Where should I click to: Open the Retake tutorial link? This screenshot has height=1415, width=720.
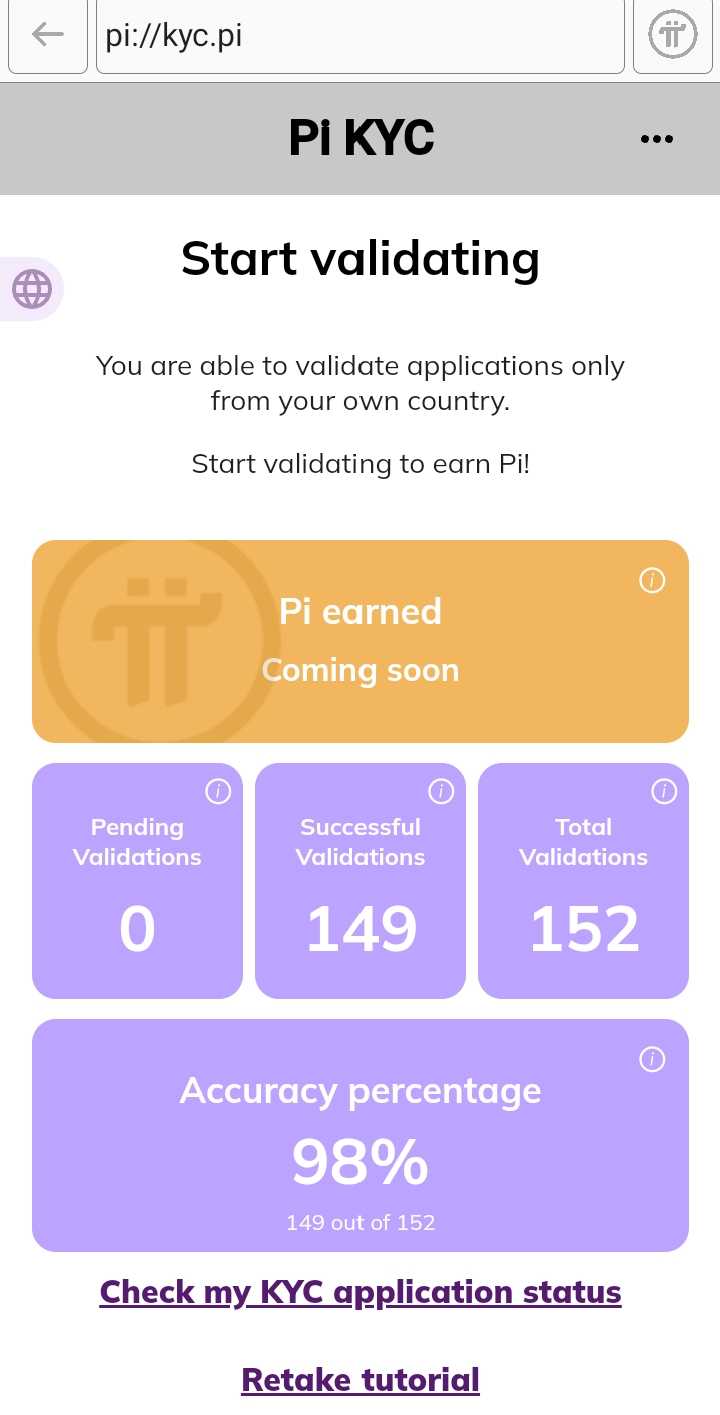click(360, 1380)
